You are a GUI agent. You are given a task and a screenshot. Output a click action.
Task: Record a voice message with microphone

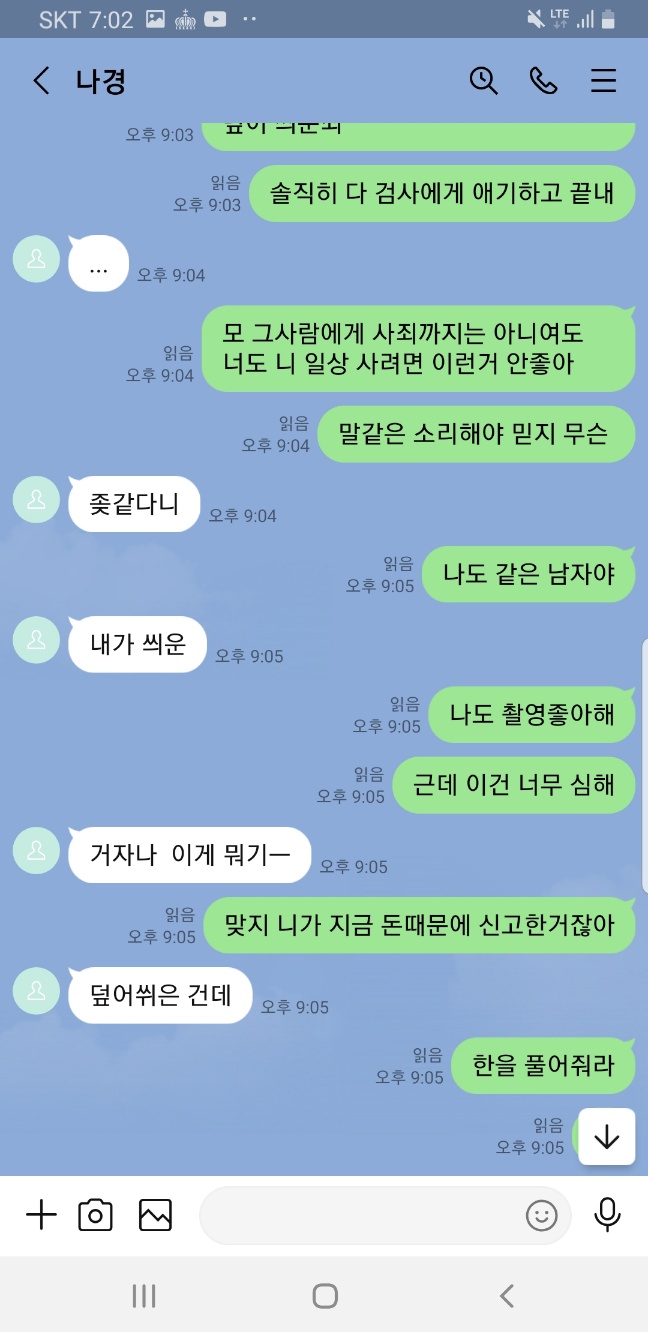point(606,1215)
